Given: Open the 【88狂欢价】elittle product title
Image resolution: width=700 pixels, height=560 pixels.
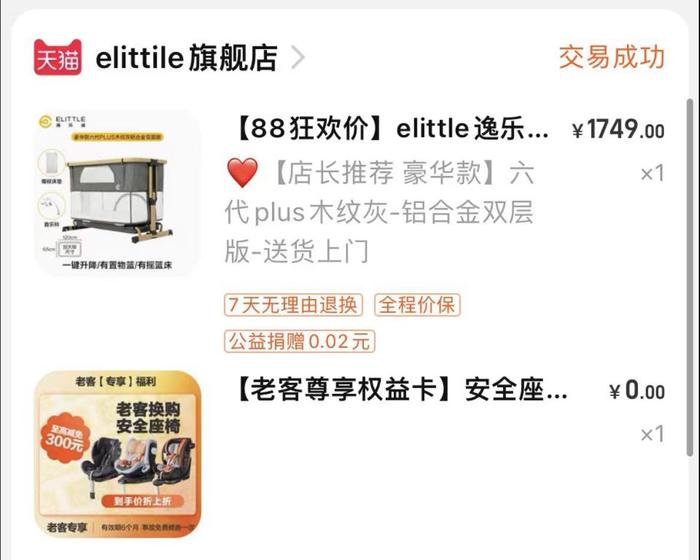Looking at the screenshot, I should [392, 130].
